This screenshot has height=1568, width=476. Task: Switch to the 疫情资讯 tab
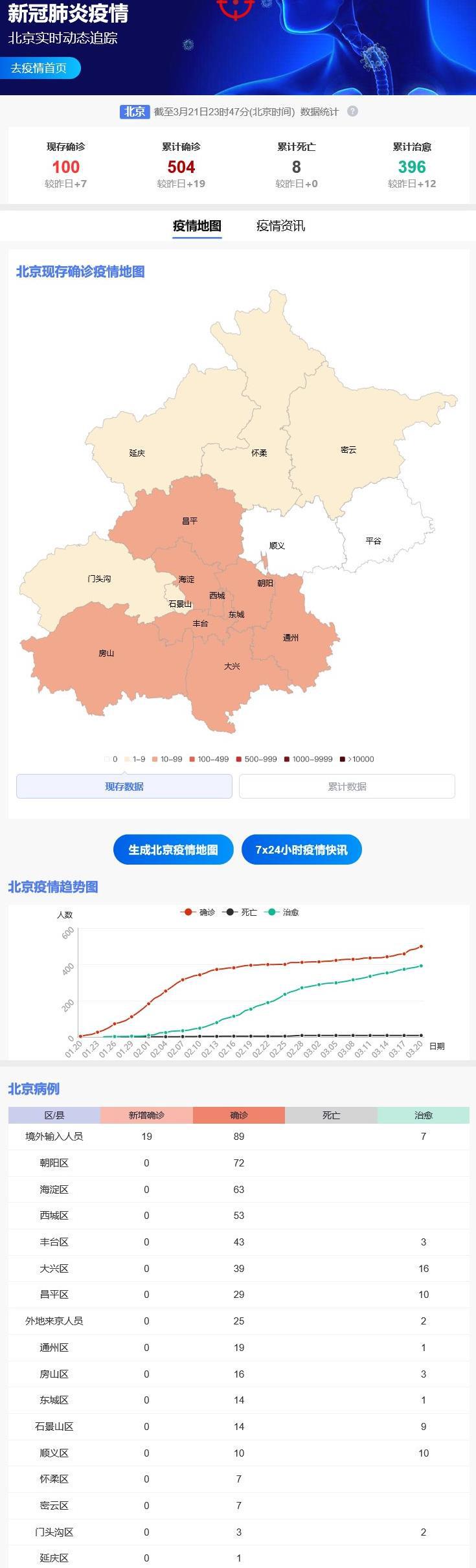click(280, 226)
